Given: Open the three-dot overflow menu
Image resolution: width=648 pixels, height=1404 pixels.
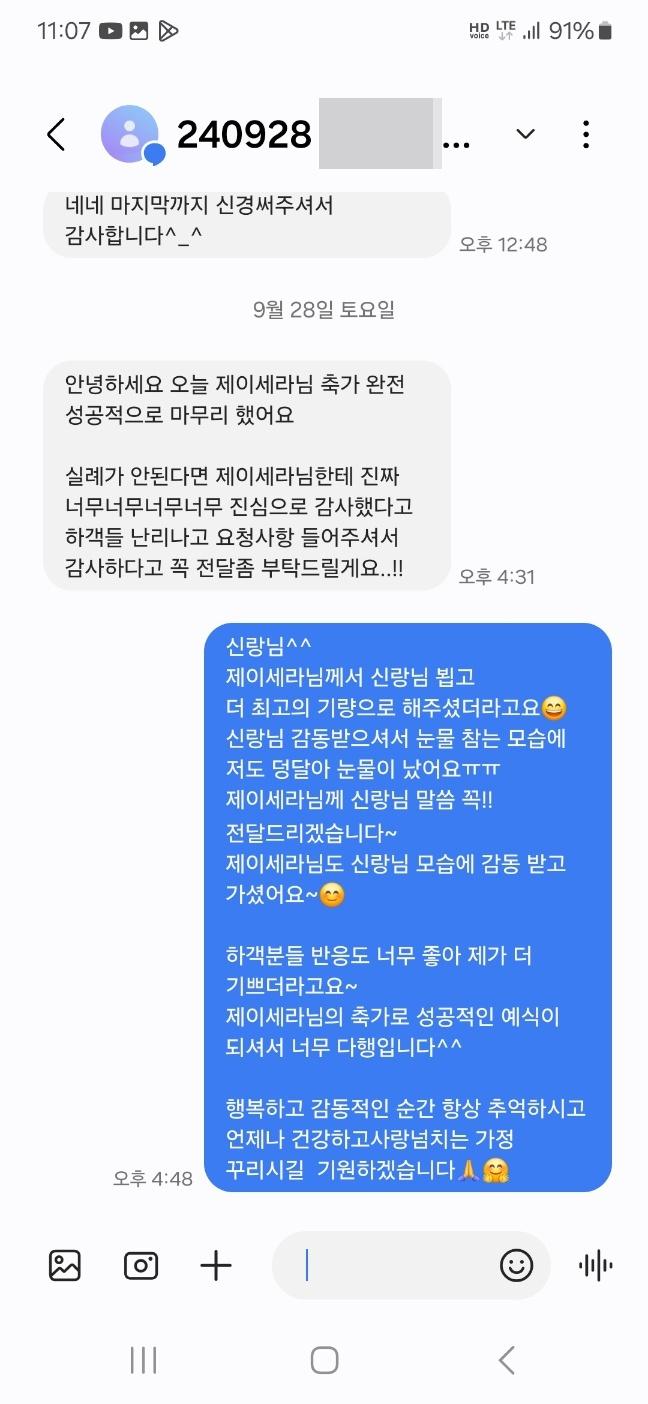Looking at the screenshot, I should click(586, 134).
